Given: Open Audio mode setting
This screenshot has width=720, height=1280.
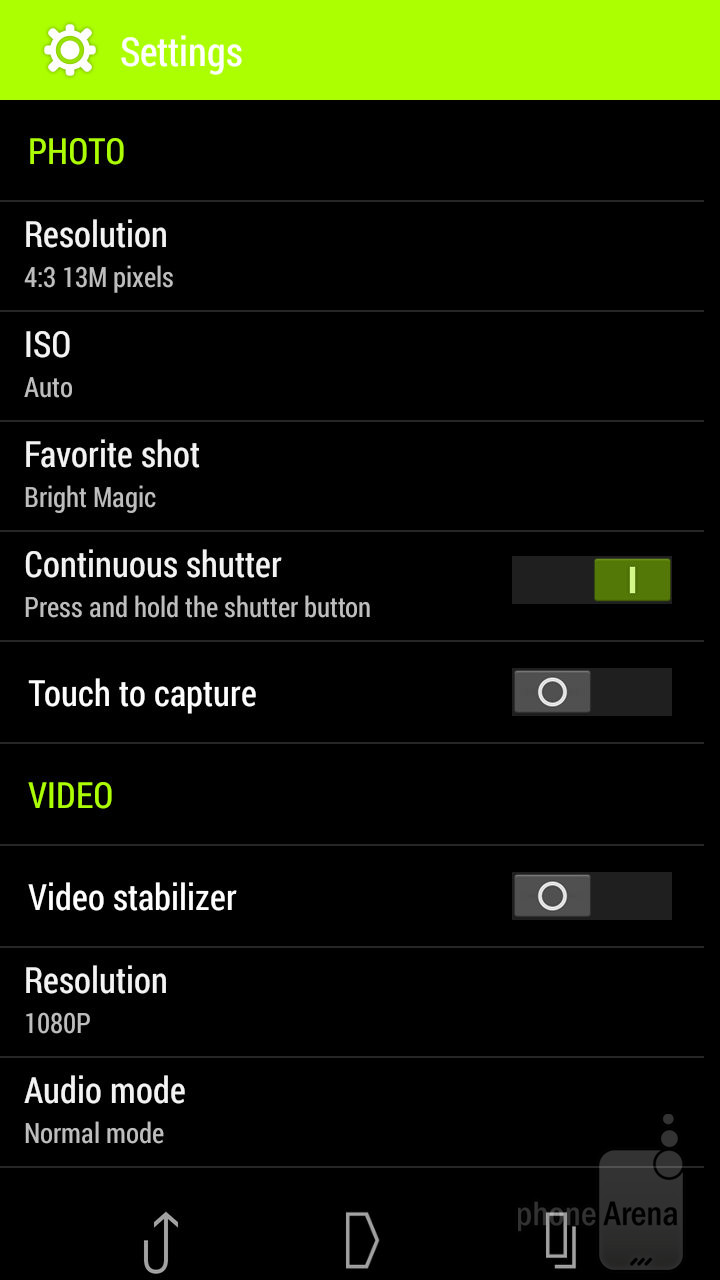Looking at the screenshot, I should tap(300, 1112).
